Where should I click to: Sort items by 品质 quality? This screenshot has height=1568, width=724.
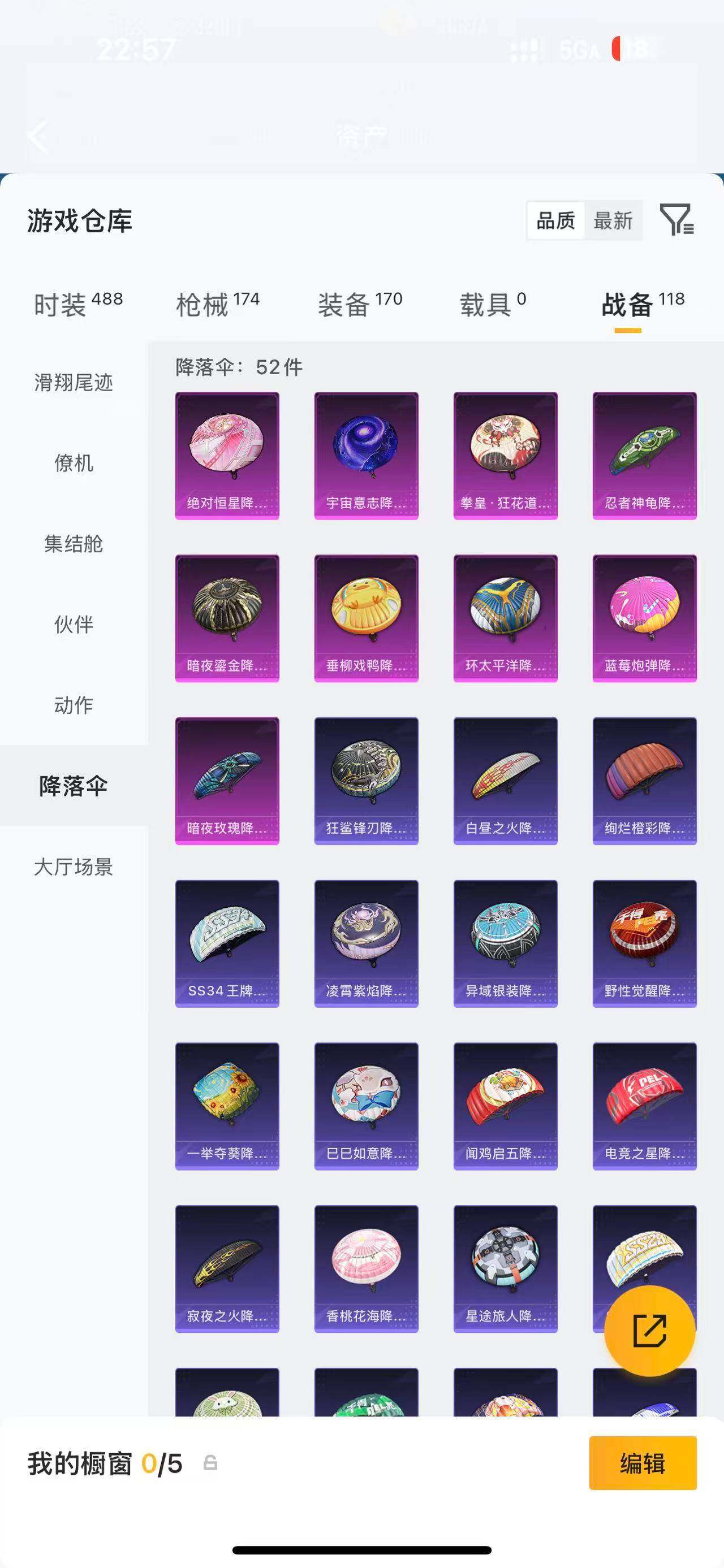(554, 220)
